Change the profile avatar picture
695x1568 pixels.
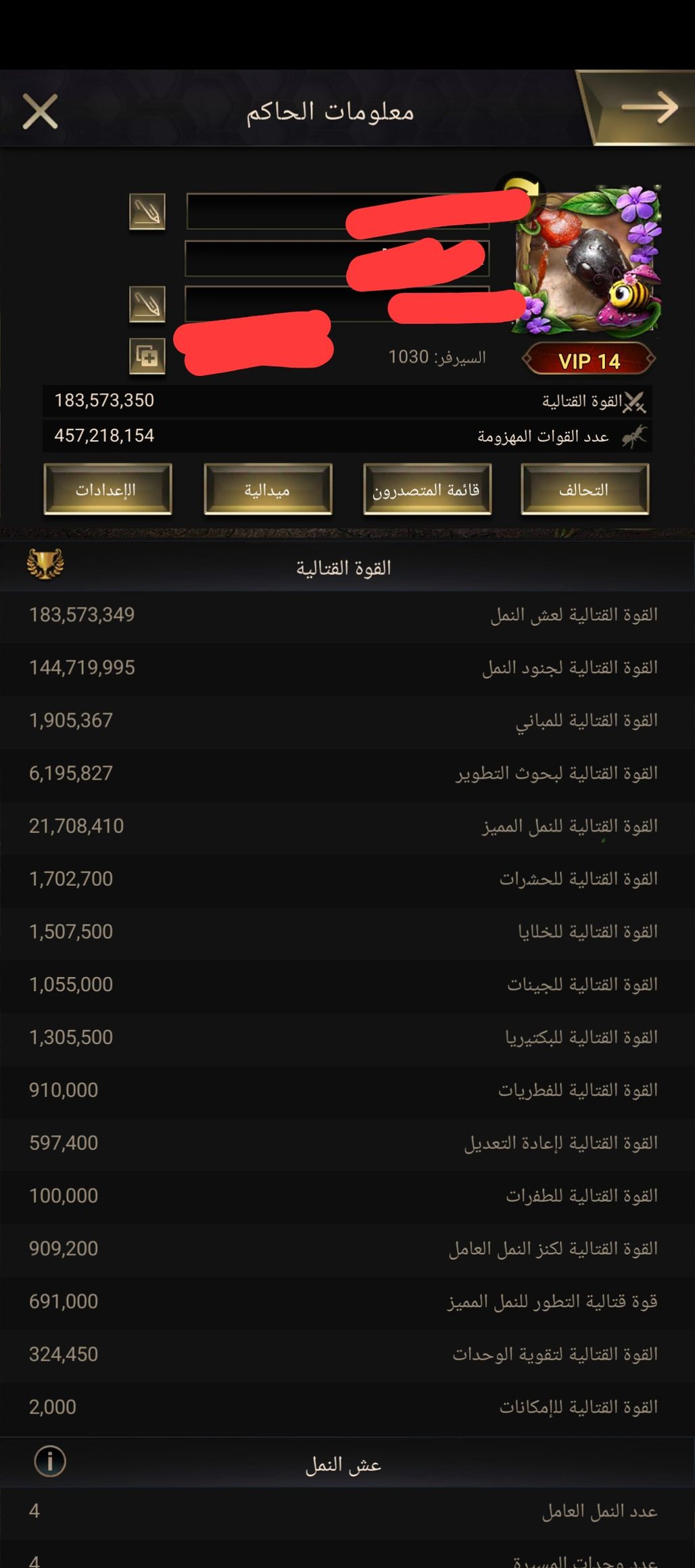(x=587, y=259)
